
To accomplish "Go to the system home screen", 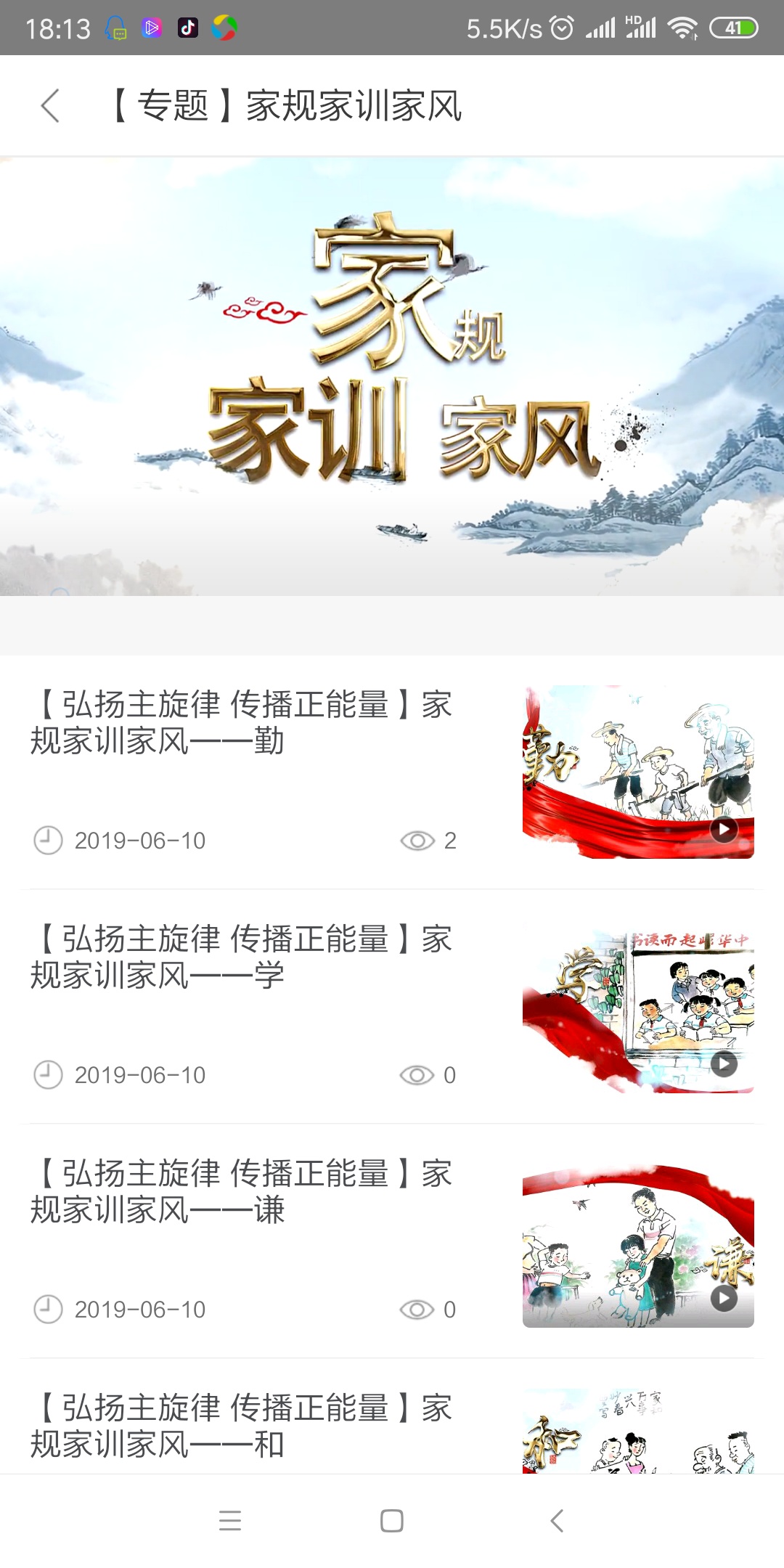I will (392, 1520).
